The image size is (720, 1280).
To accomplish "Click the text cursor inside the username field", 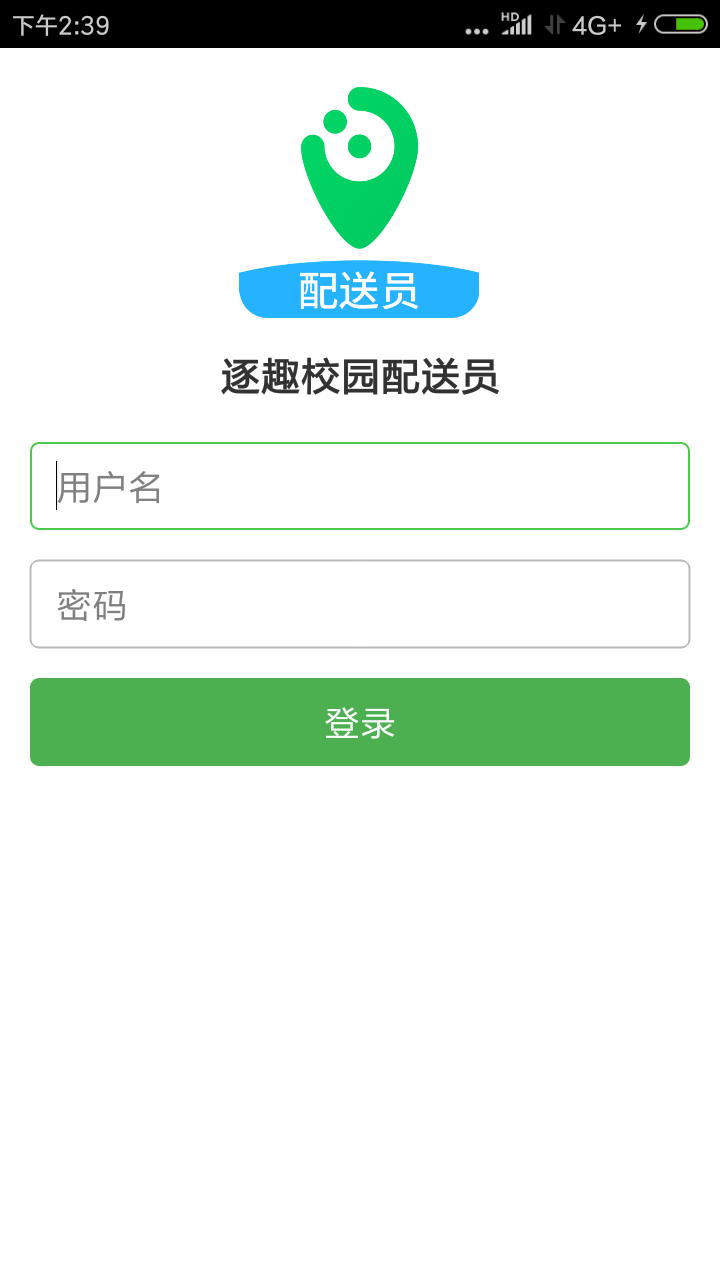I will pos(57,486).
